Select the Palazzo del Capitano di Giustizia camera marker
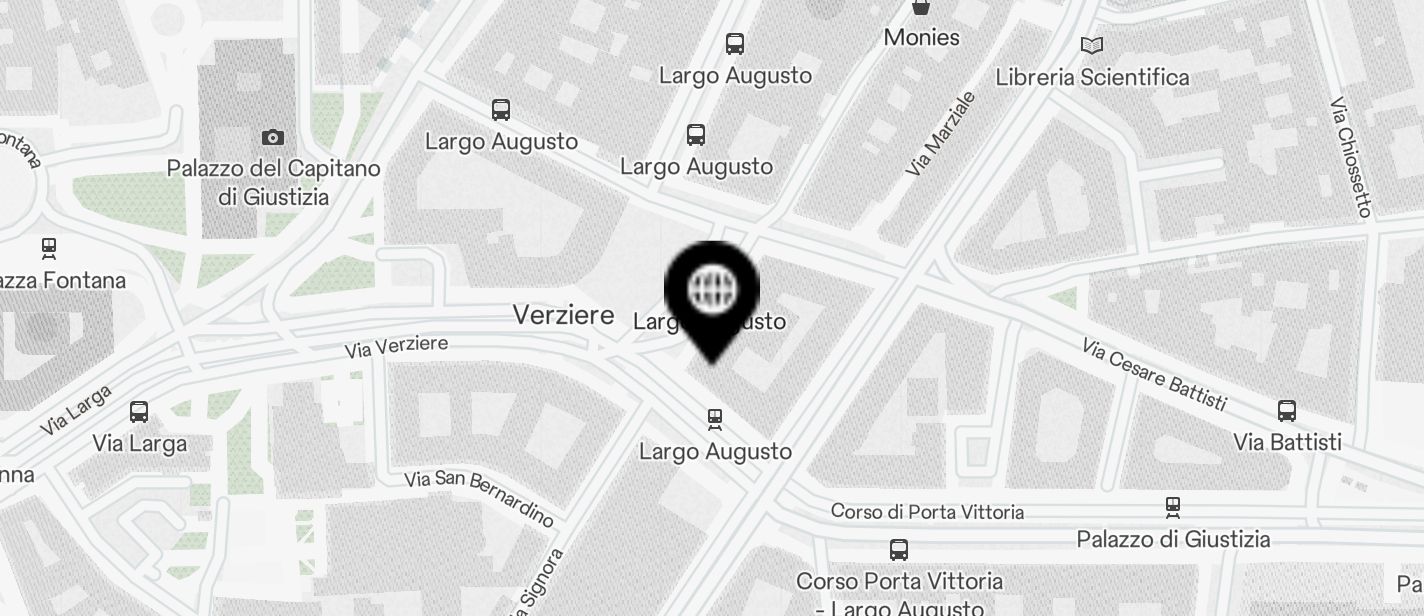Screen dimensions: 1424x616 [272, 138]
